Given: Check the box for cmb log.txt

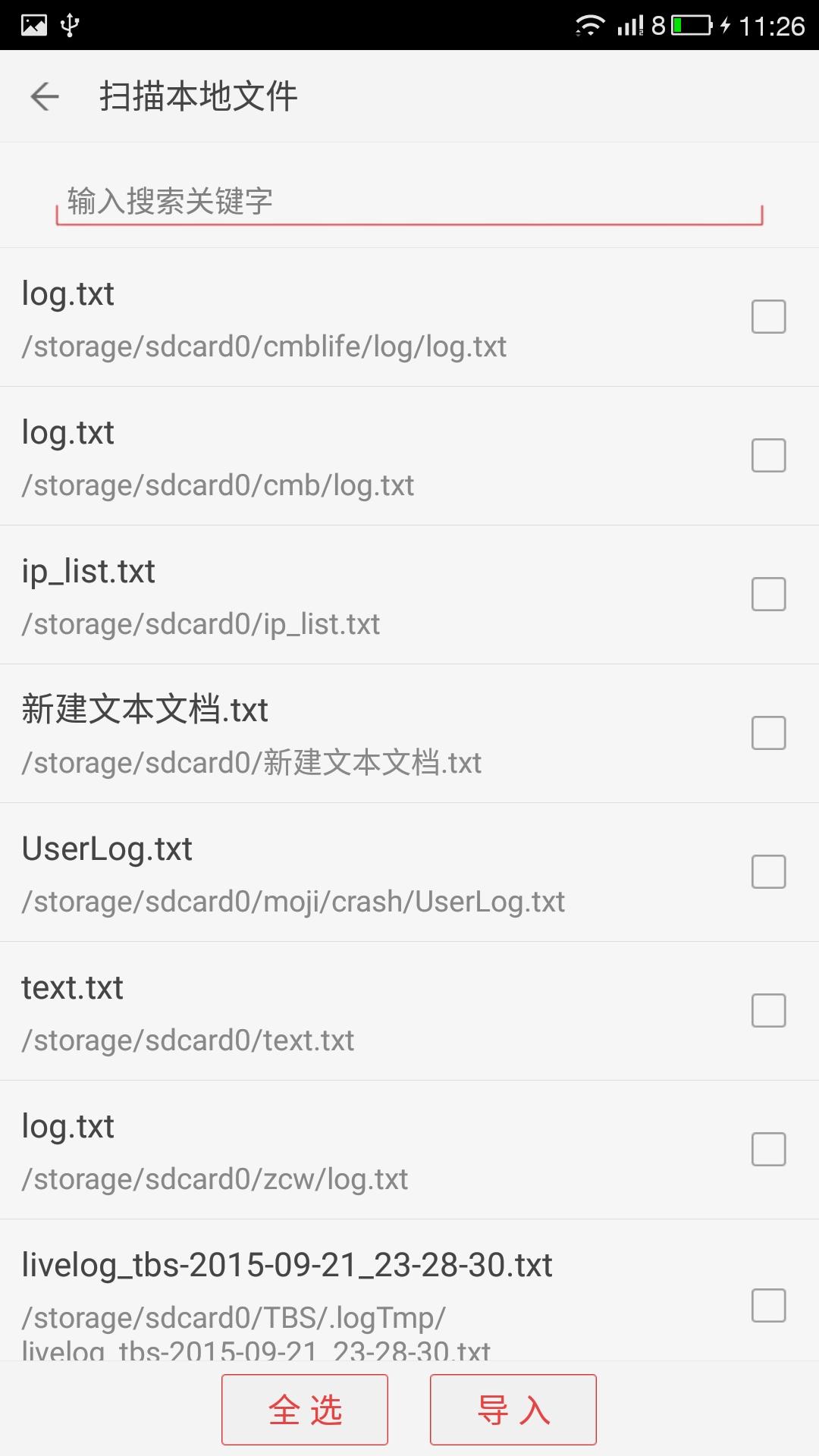Looking at the screenshot, I should 768,455.
